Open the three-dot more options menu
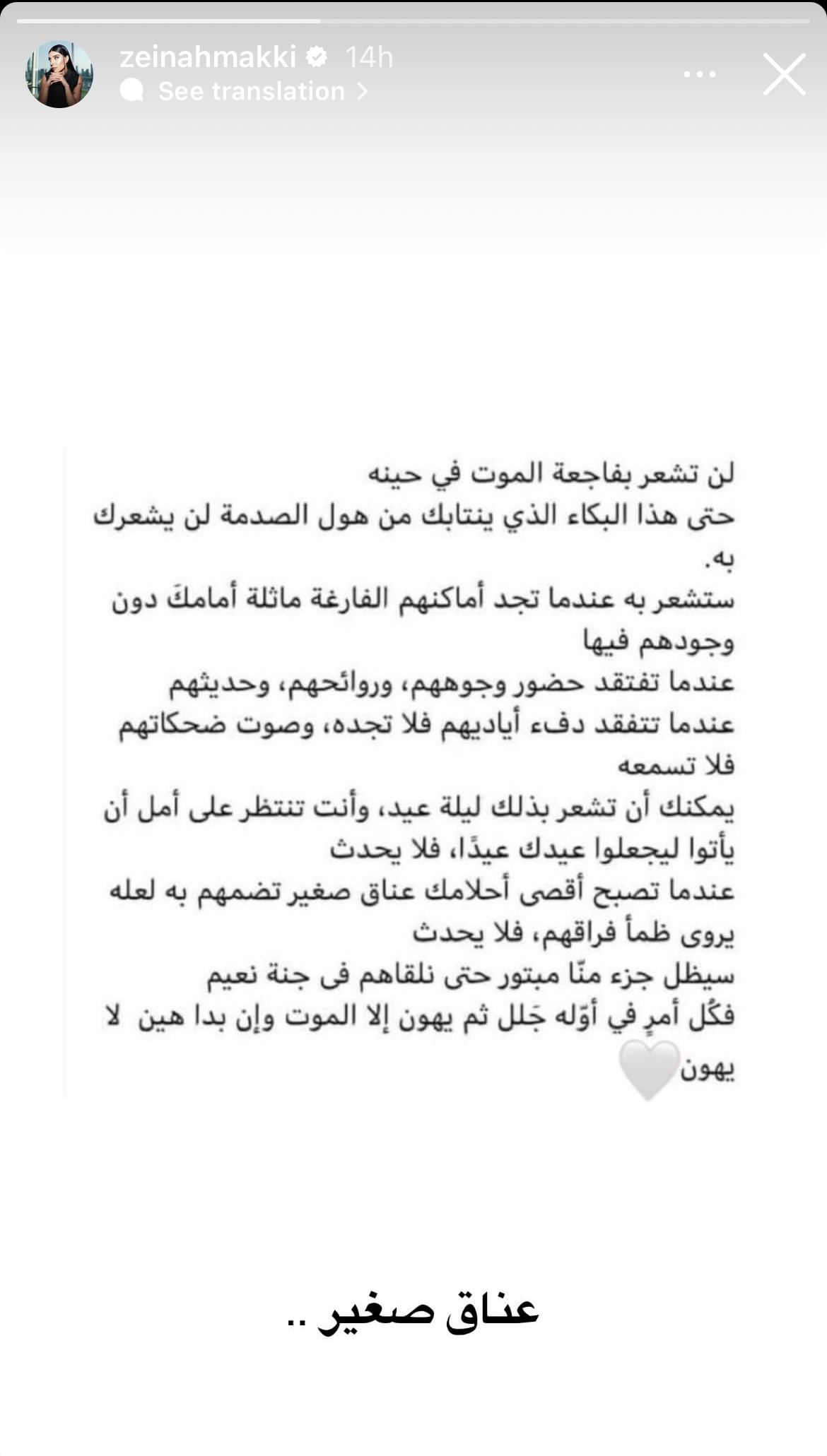 click(x=700, y=74)
